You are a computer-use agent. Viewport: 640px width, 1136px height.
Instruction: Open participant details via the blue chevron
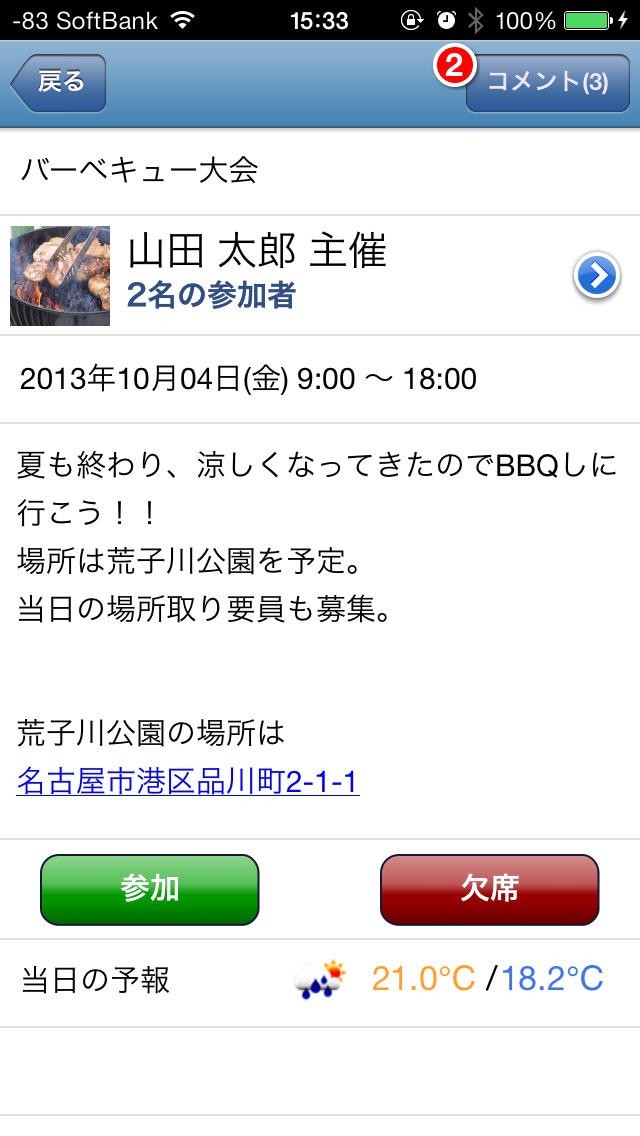pyautogui.click(x=597, y=276)
